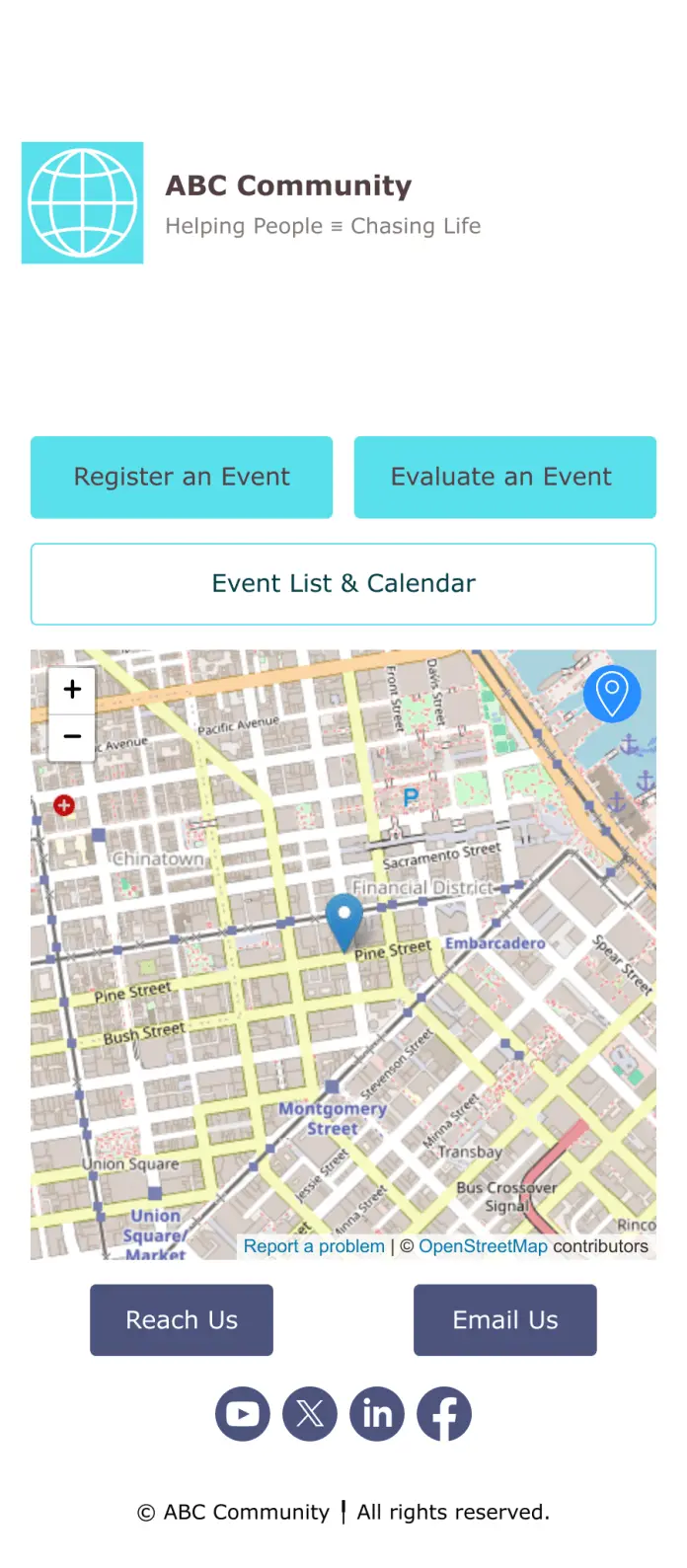
Task: Open the X social profile
Action: (310, 1414)
